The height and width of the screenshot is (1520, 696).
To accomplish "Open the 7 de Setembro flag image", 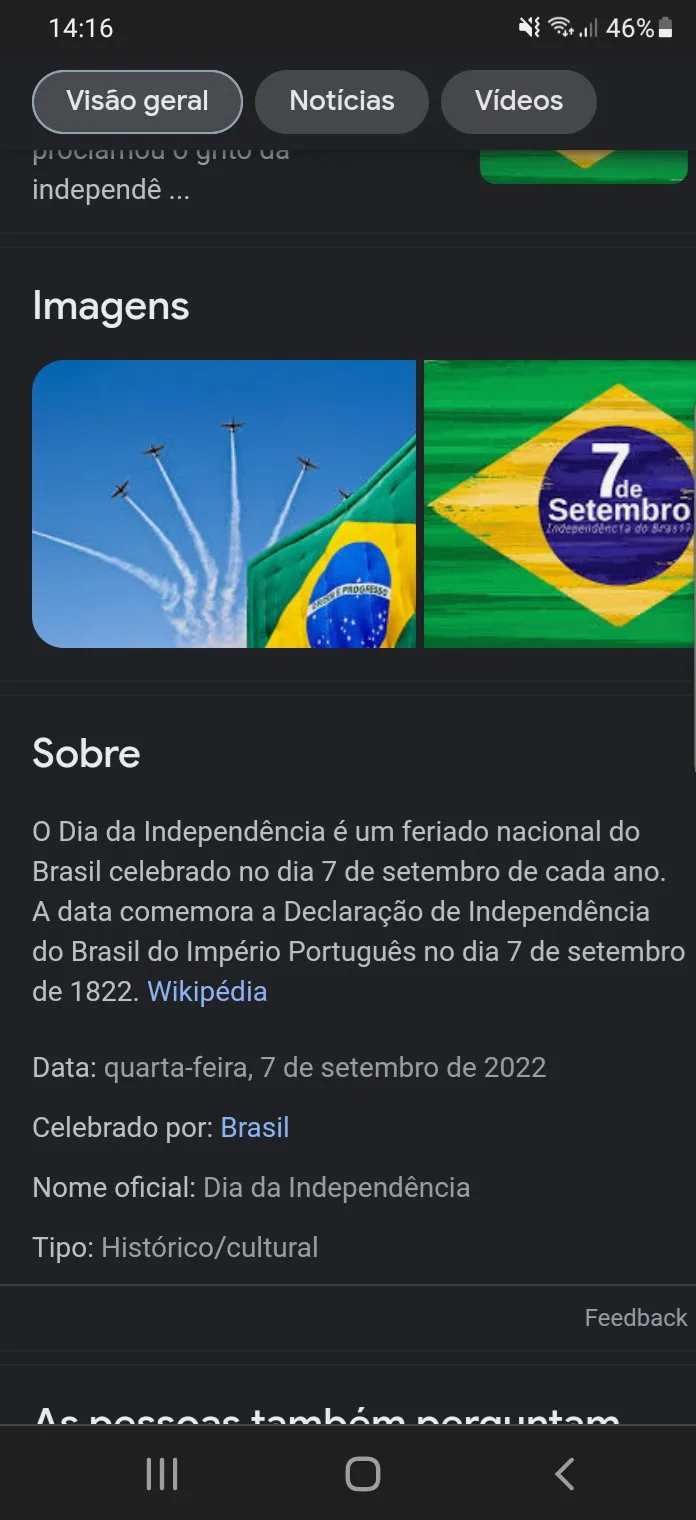I will click(560, 504).
